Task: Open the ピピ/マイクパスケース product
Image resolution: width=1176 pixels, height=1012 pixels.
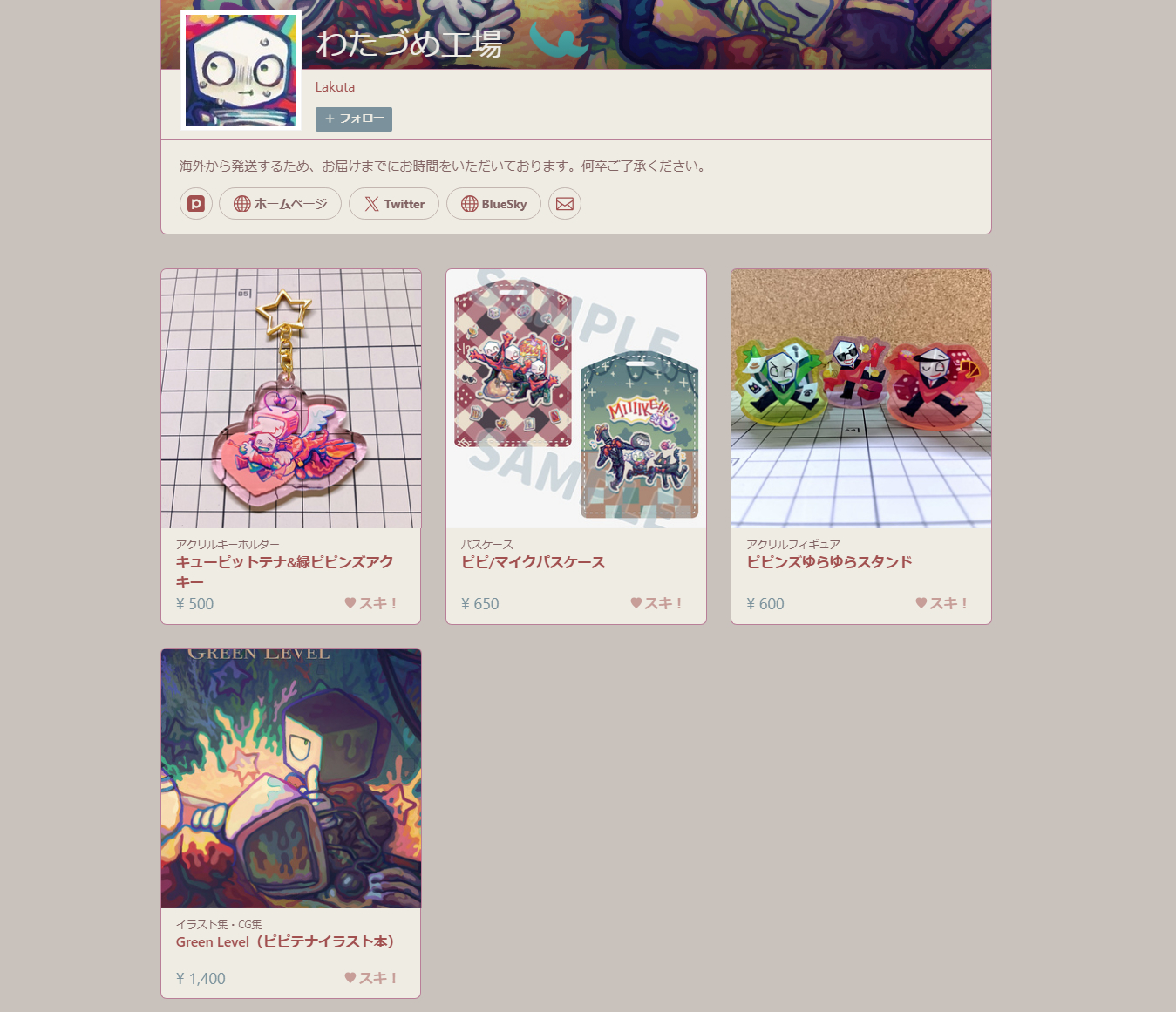Action: click(x=533, y=562)
